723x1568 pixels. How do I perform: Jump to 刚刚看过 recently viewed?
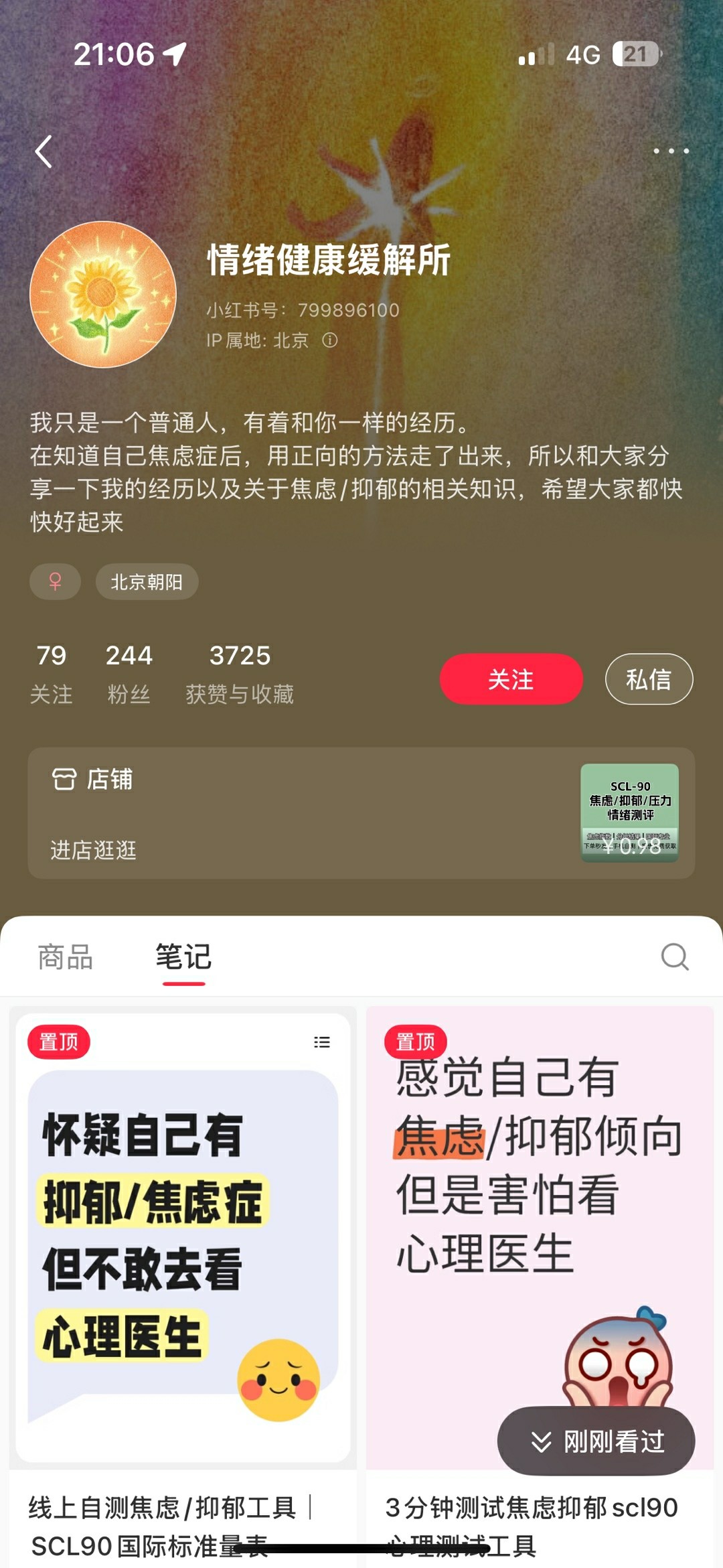click(596, 1441)
